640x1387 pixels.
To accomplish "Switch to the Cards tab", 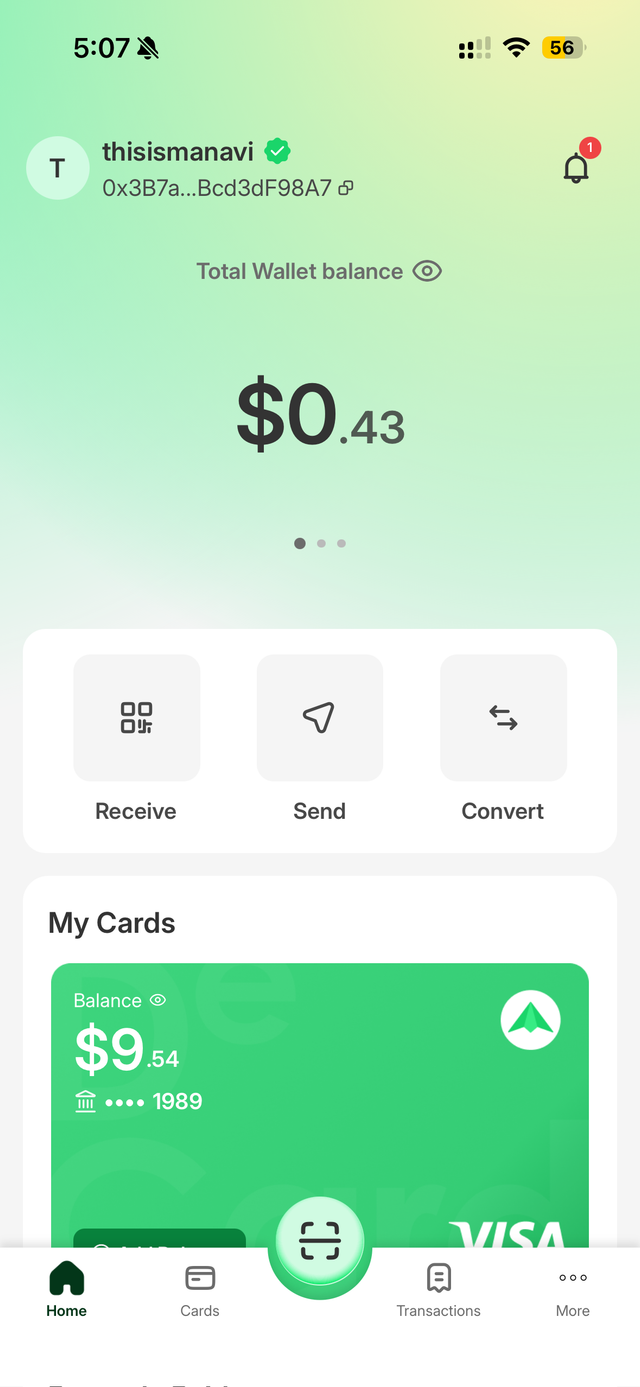I will (x=200, y=1291).
